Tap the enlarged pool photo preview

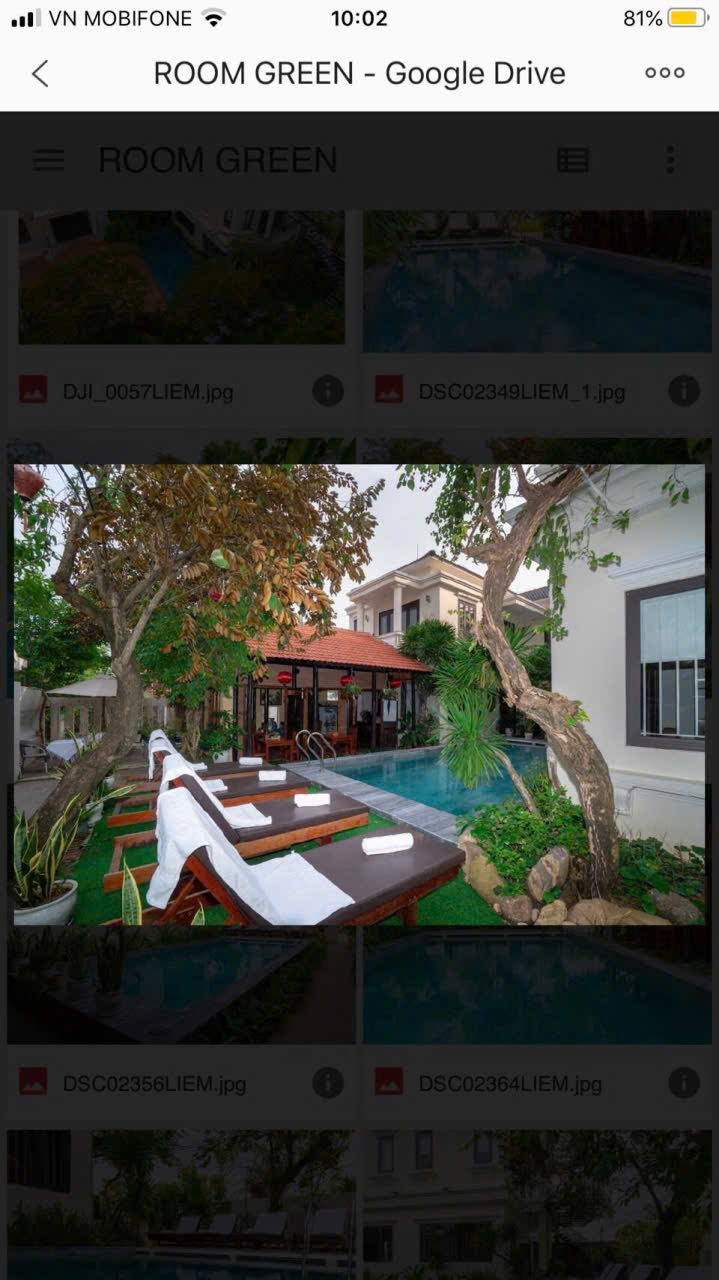pyautogui.click(x=359, y=695)
